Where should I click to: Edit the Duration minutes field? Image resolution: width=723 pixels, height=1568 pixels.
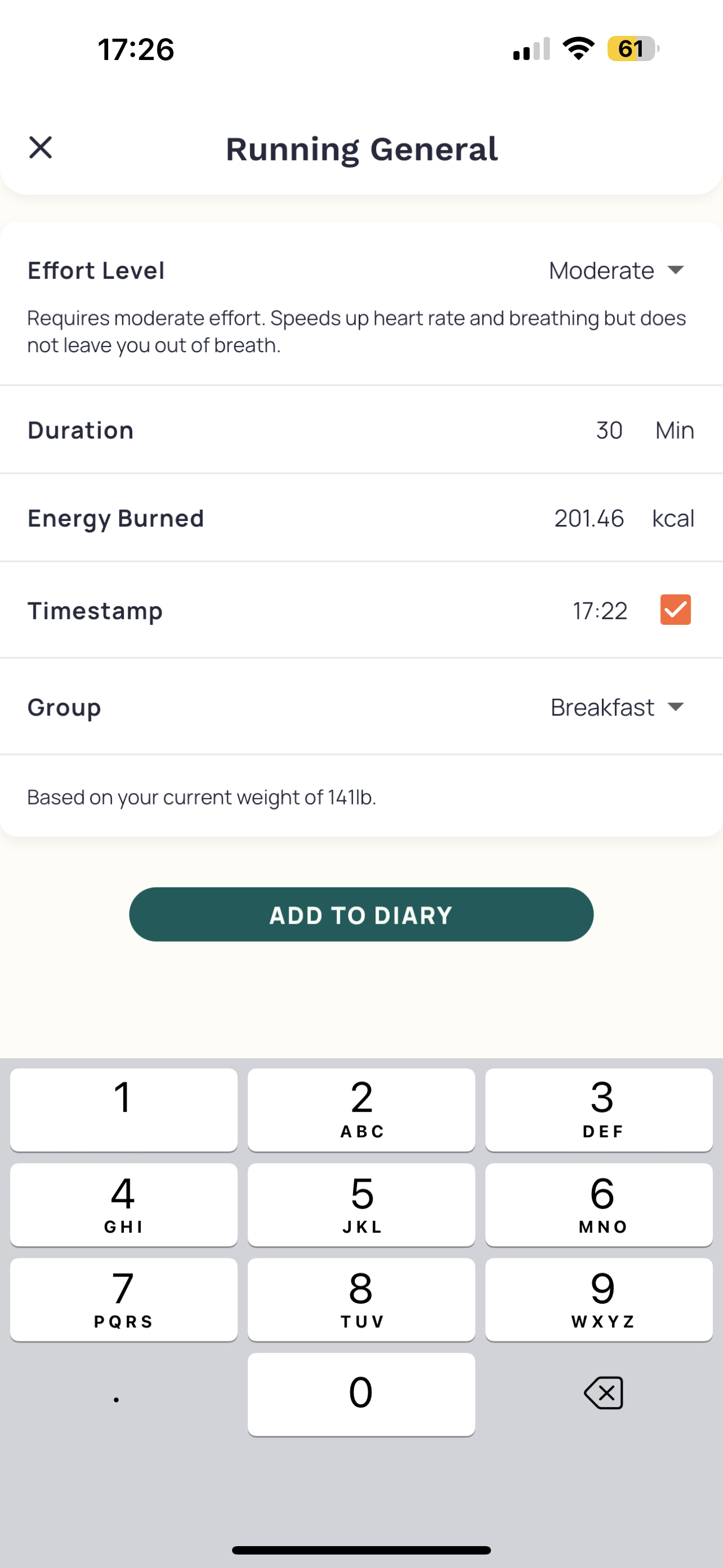[609, 430]
